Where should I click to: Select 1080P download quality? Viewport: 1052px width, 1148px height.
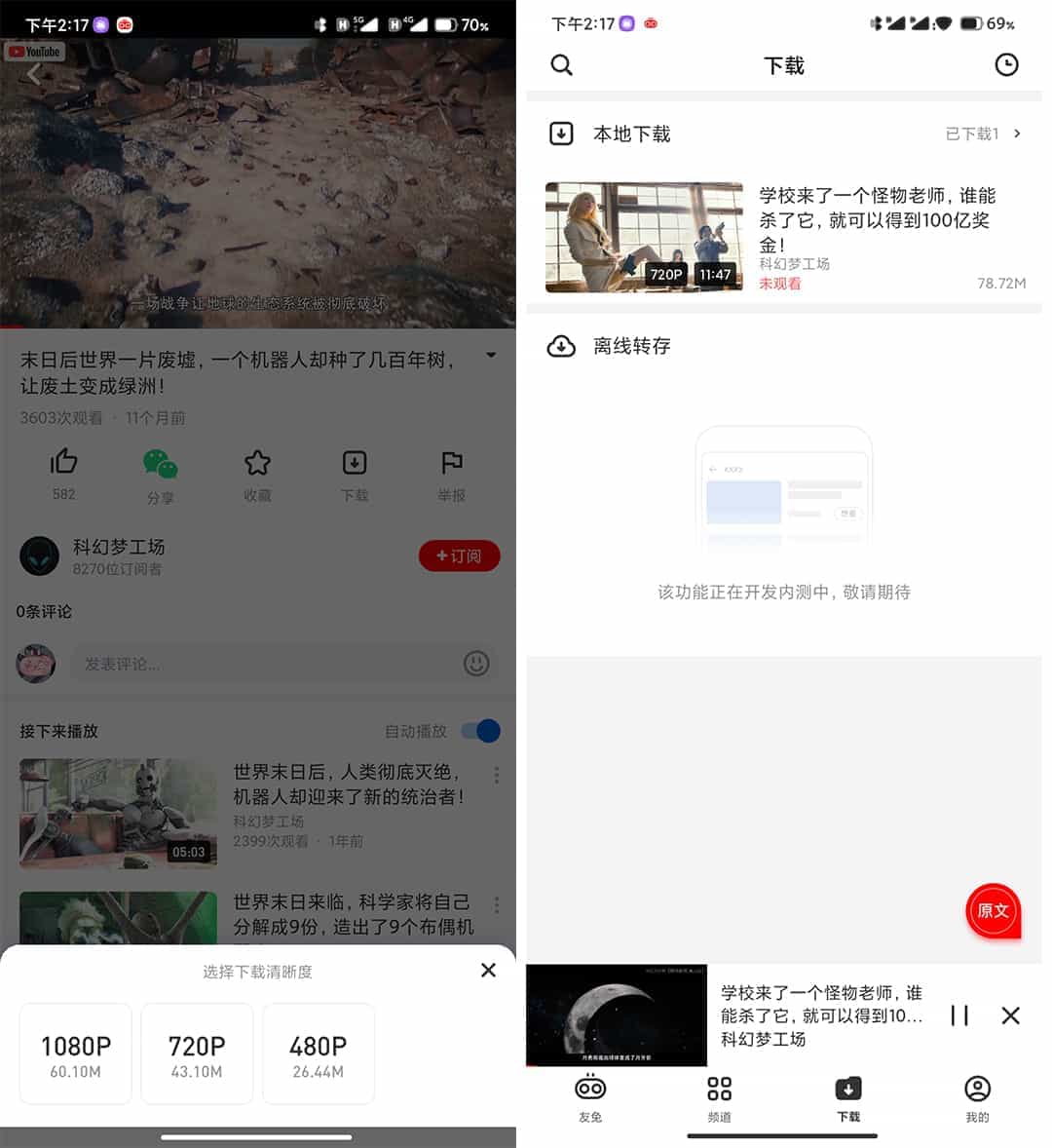tap(76, 1054)
